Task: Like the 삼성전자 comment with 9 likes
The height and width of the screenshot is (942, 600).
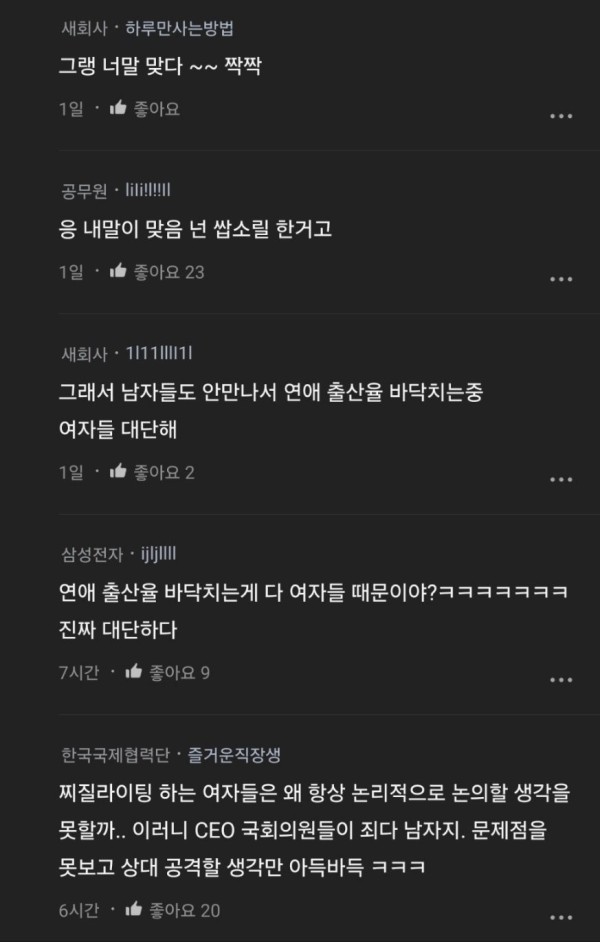Action: pos(134,672)
